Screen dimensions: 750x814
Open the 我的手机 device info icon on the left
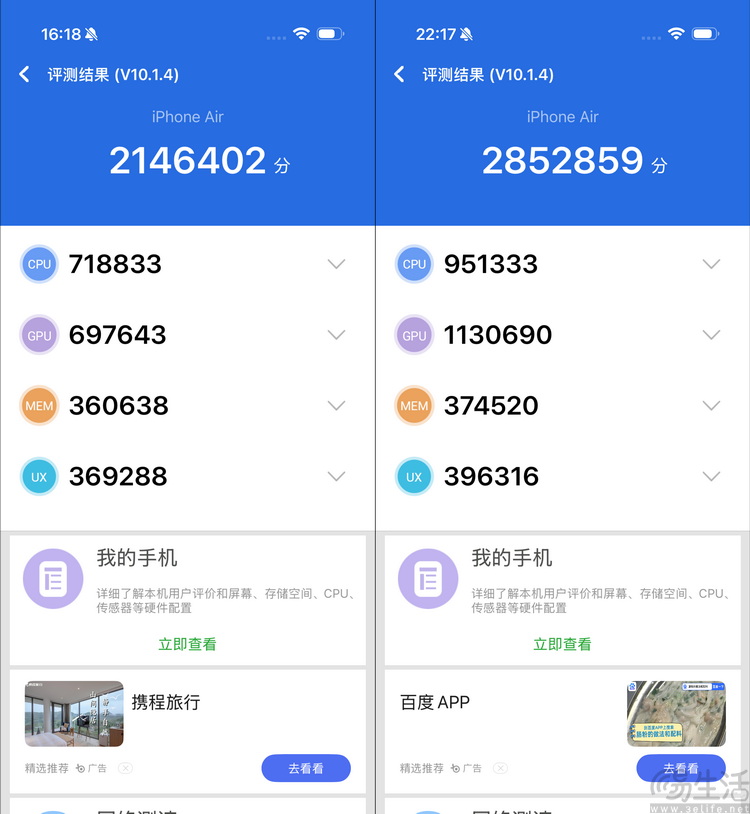(x=52, y=578)
